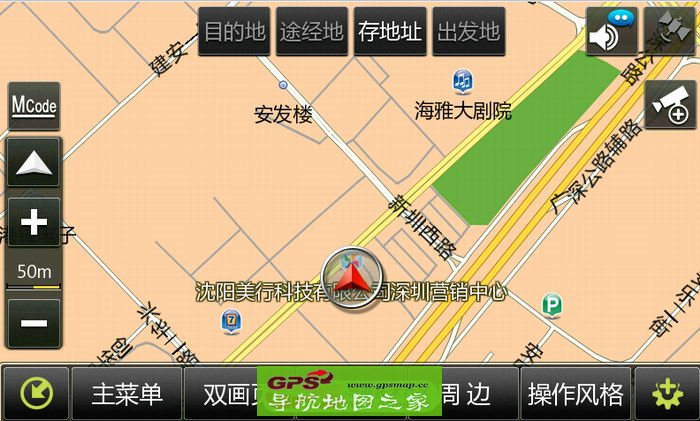
Task: Tap the north arrow orientation button
Action: (x=34, y=163)
